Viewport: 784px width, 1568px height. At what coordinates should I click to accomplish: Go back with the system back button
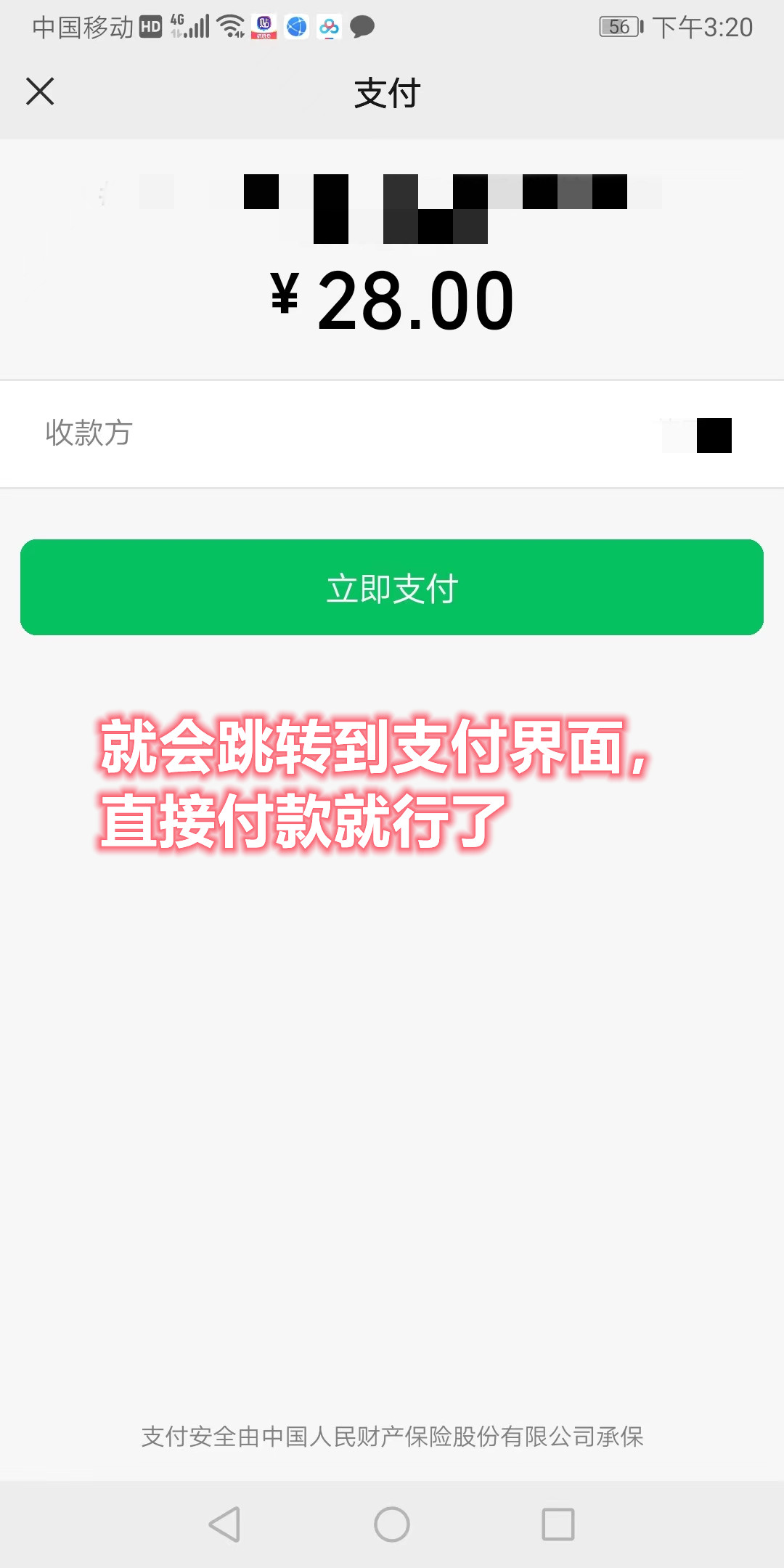(224, 1524)
